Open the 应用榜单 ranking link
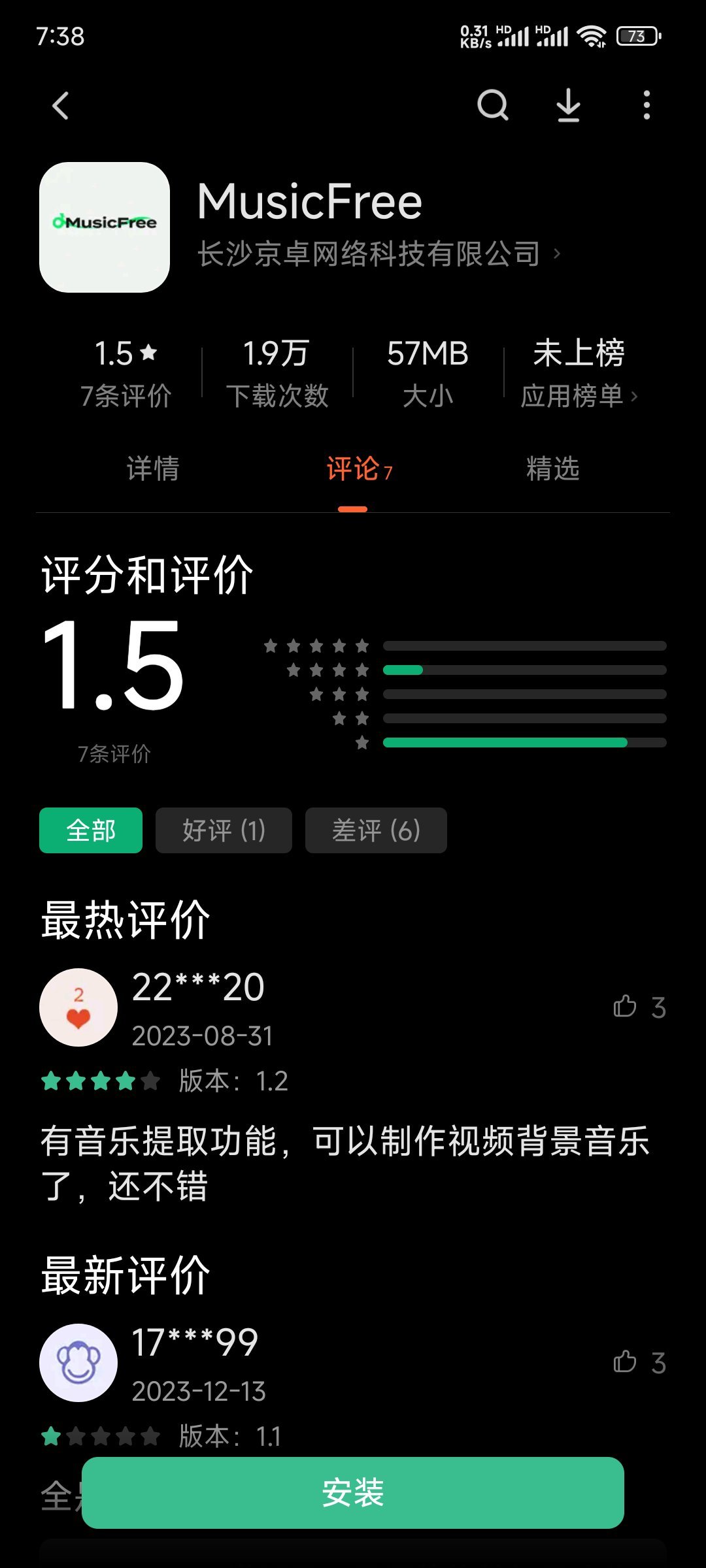The width and height of the screenshot is (706, 1568). pyautogui.click(x=579, y=396)
